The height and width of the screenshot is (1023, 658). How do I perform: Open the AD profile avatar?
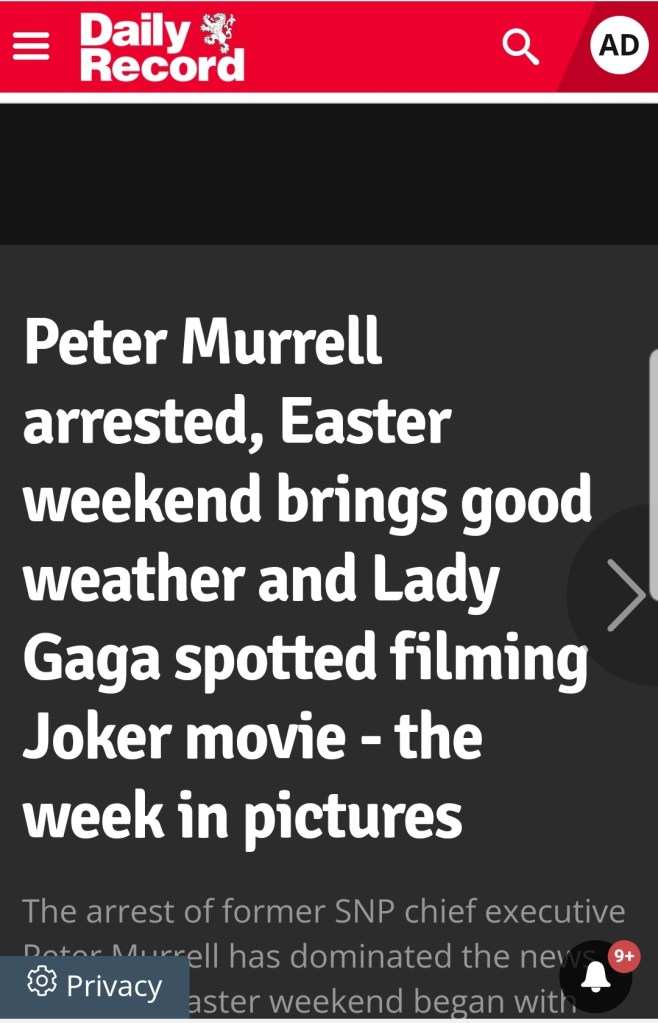[x=619, y=45]
